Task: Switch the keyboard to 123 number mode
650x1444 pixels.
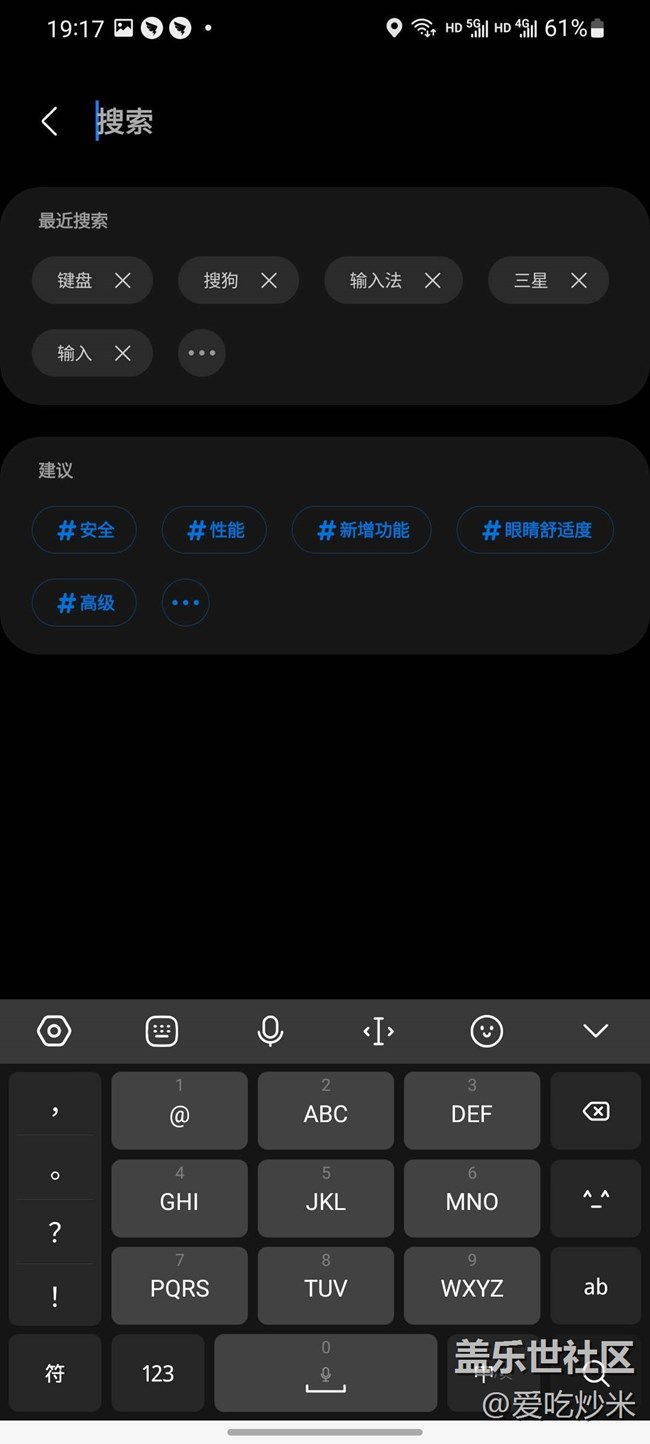Action: coord(158,1374)
